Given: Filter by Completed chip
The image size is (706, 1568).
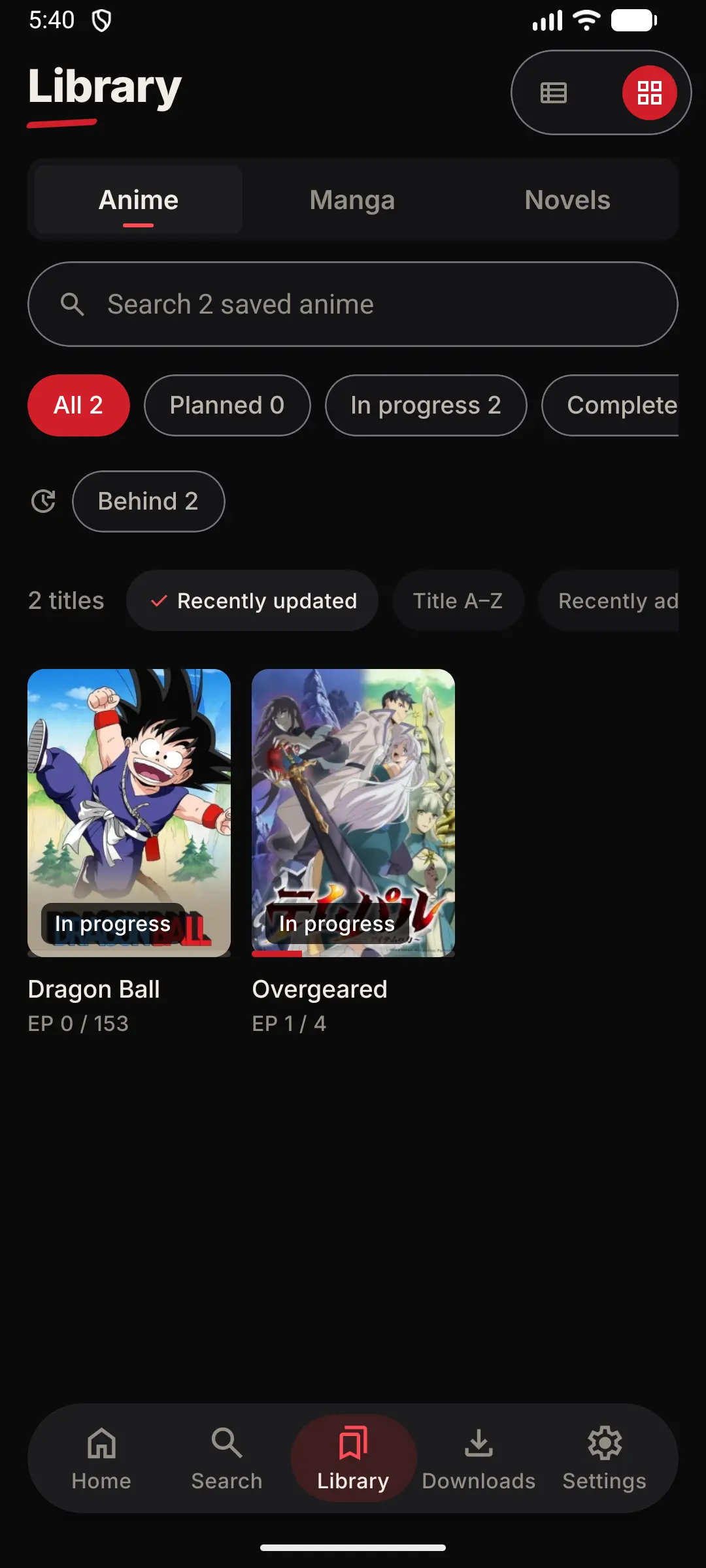Looking at the screenshot, I should (611, 405).
